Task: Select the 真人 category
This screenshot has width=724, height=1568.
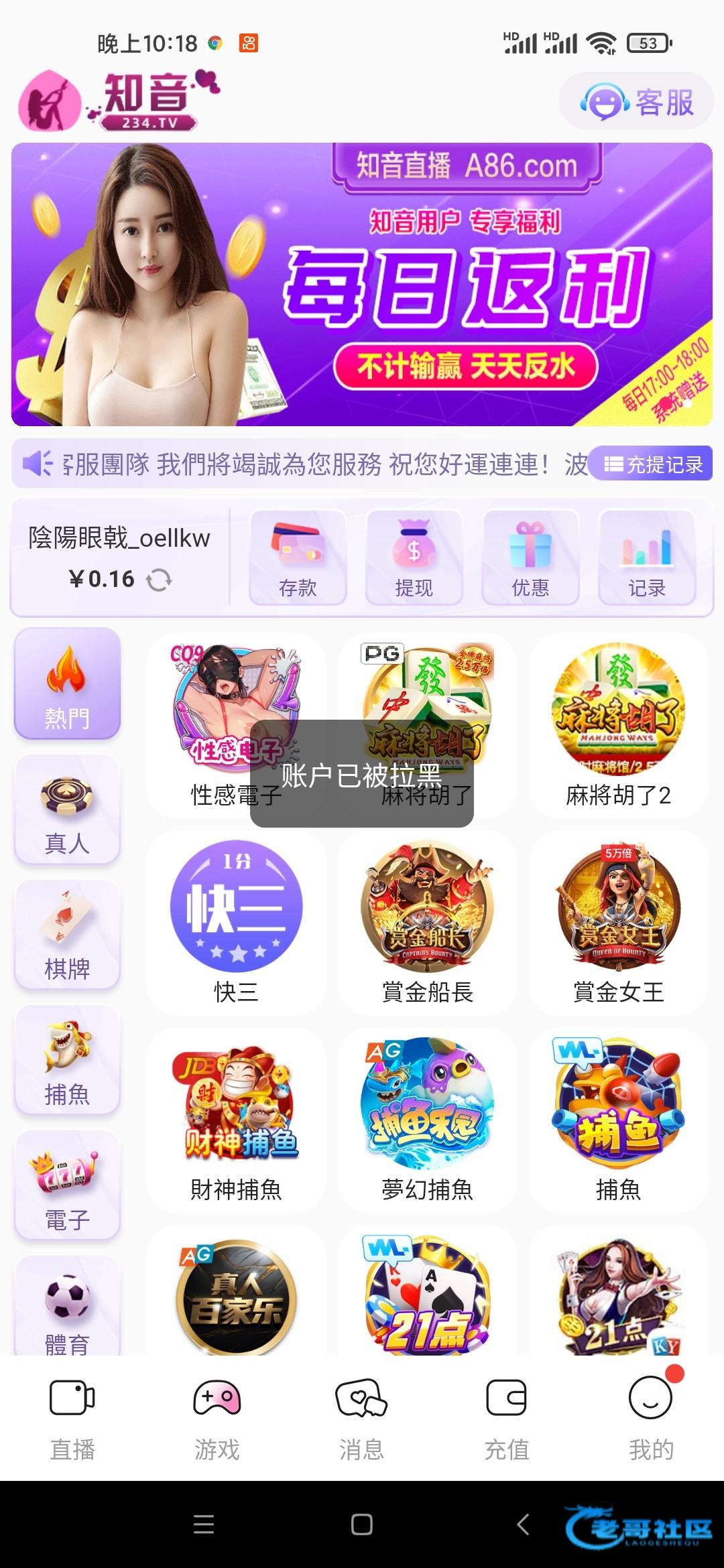Action: click(x=67, y=809)
